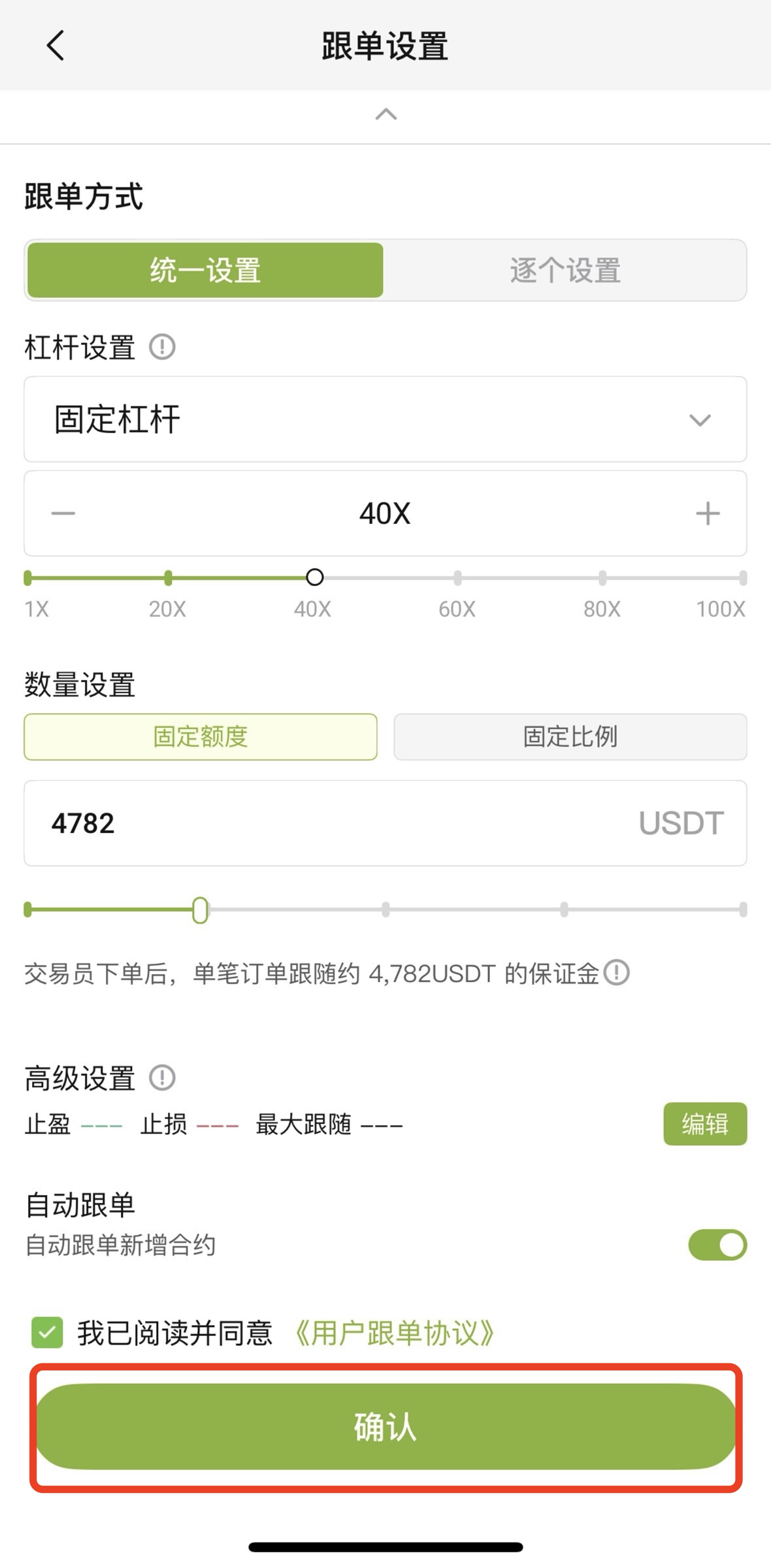The image size is (771, 1568).
Task: Increase leverage with plus button
Action: click(708, 514)
